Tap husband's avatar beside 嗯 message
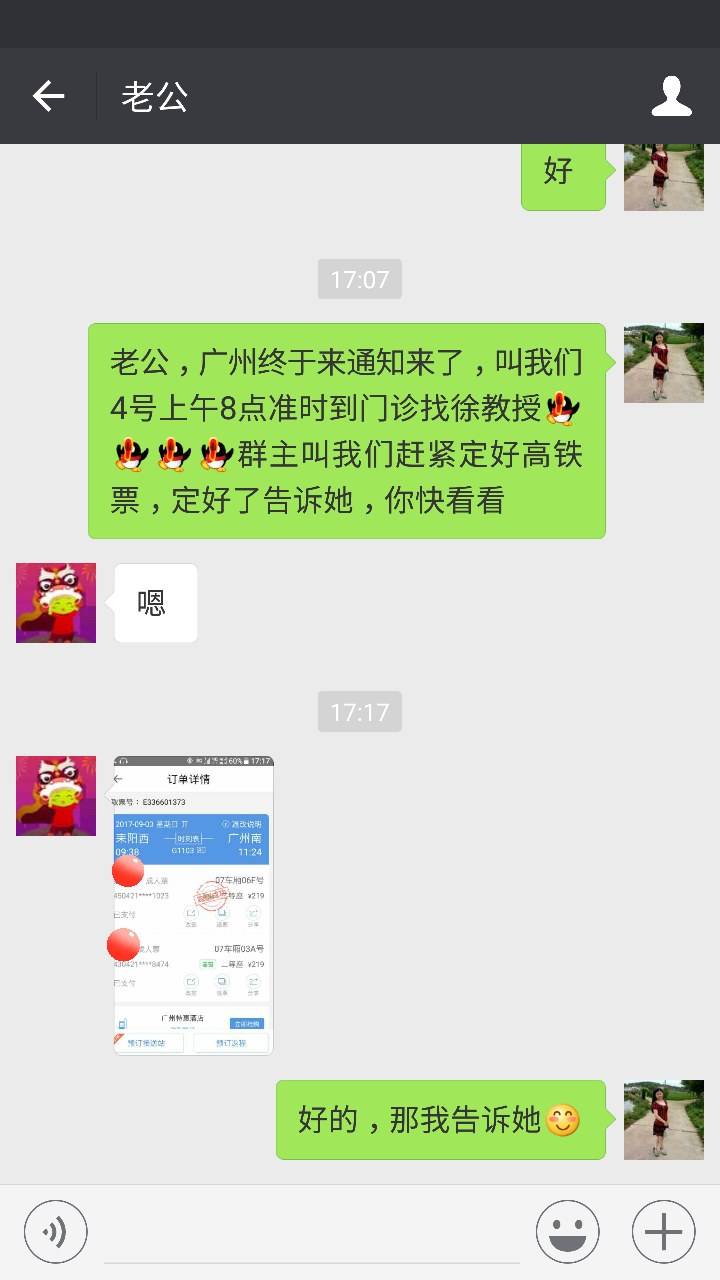Screen dimensions: 720x1280 point(56,603)
